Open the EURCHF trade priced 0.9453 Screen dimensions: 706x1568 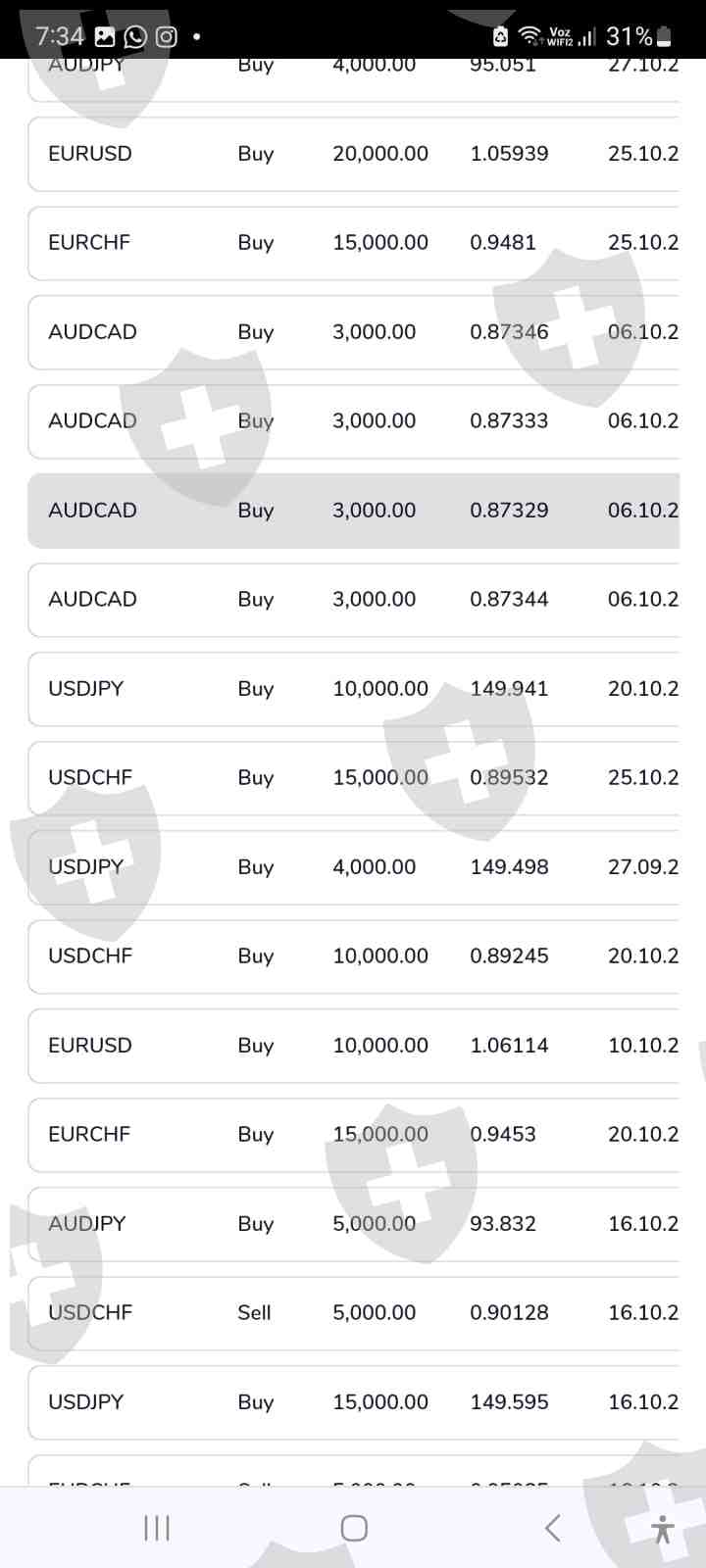[353, 1135]
